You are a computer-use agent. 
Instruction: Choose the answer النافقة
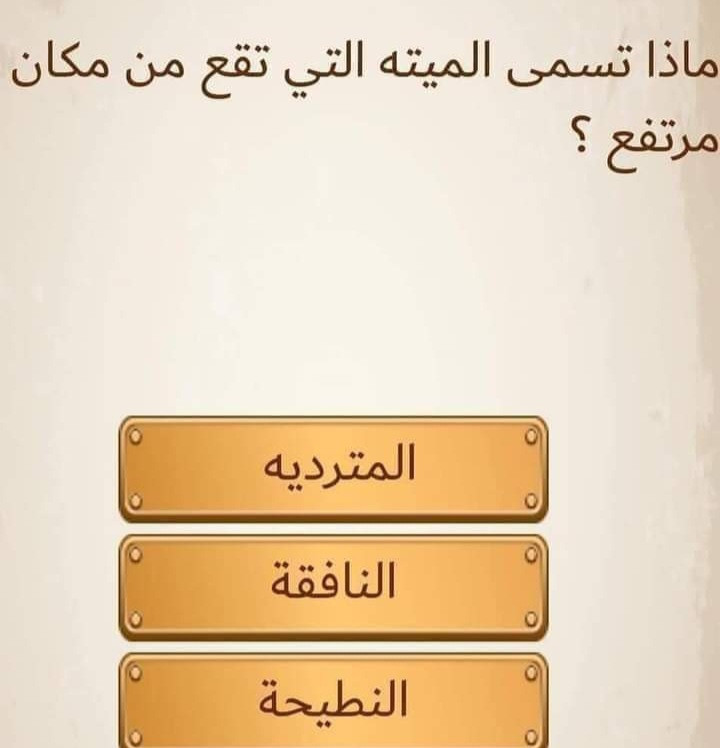(x=334, y=586)
